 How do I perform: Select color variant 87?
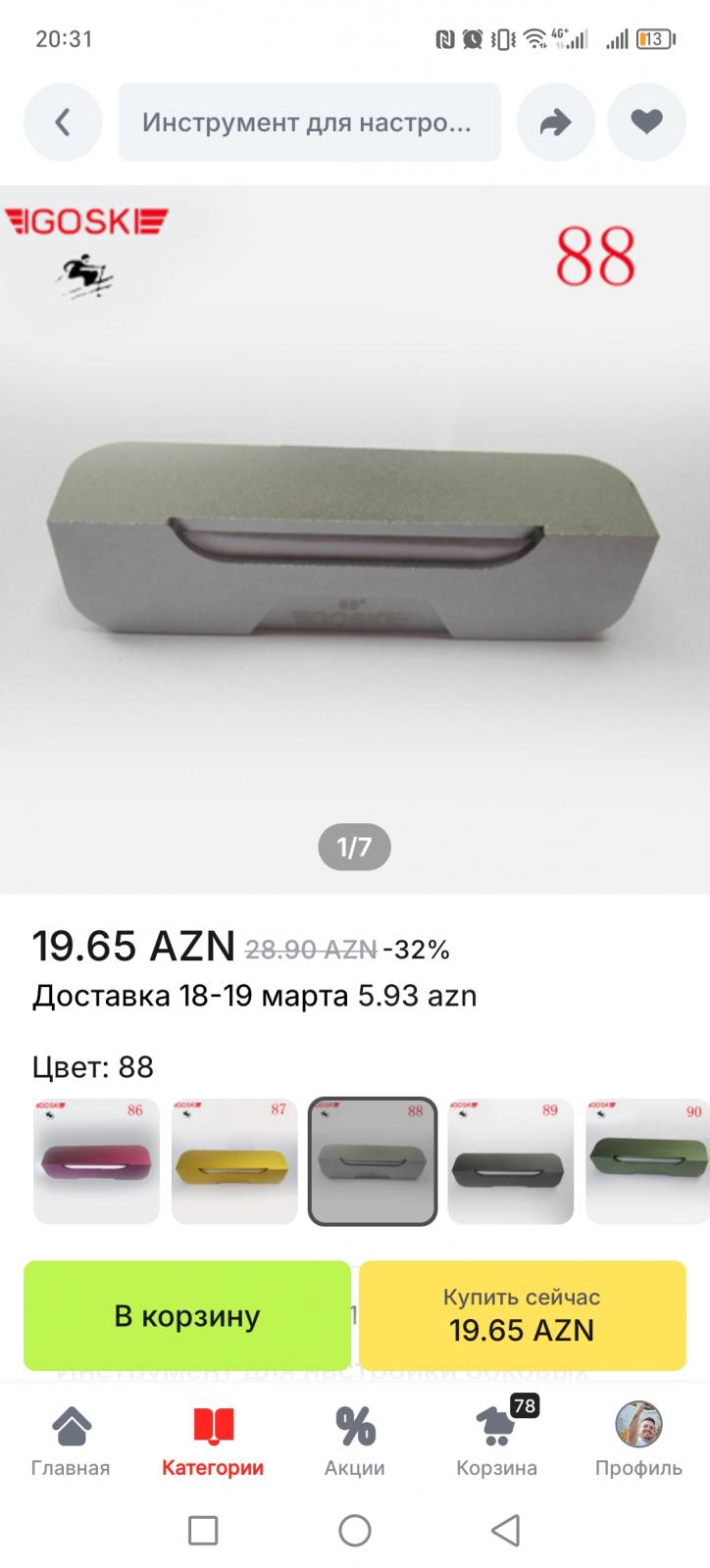pos(234,1161)
